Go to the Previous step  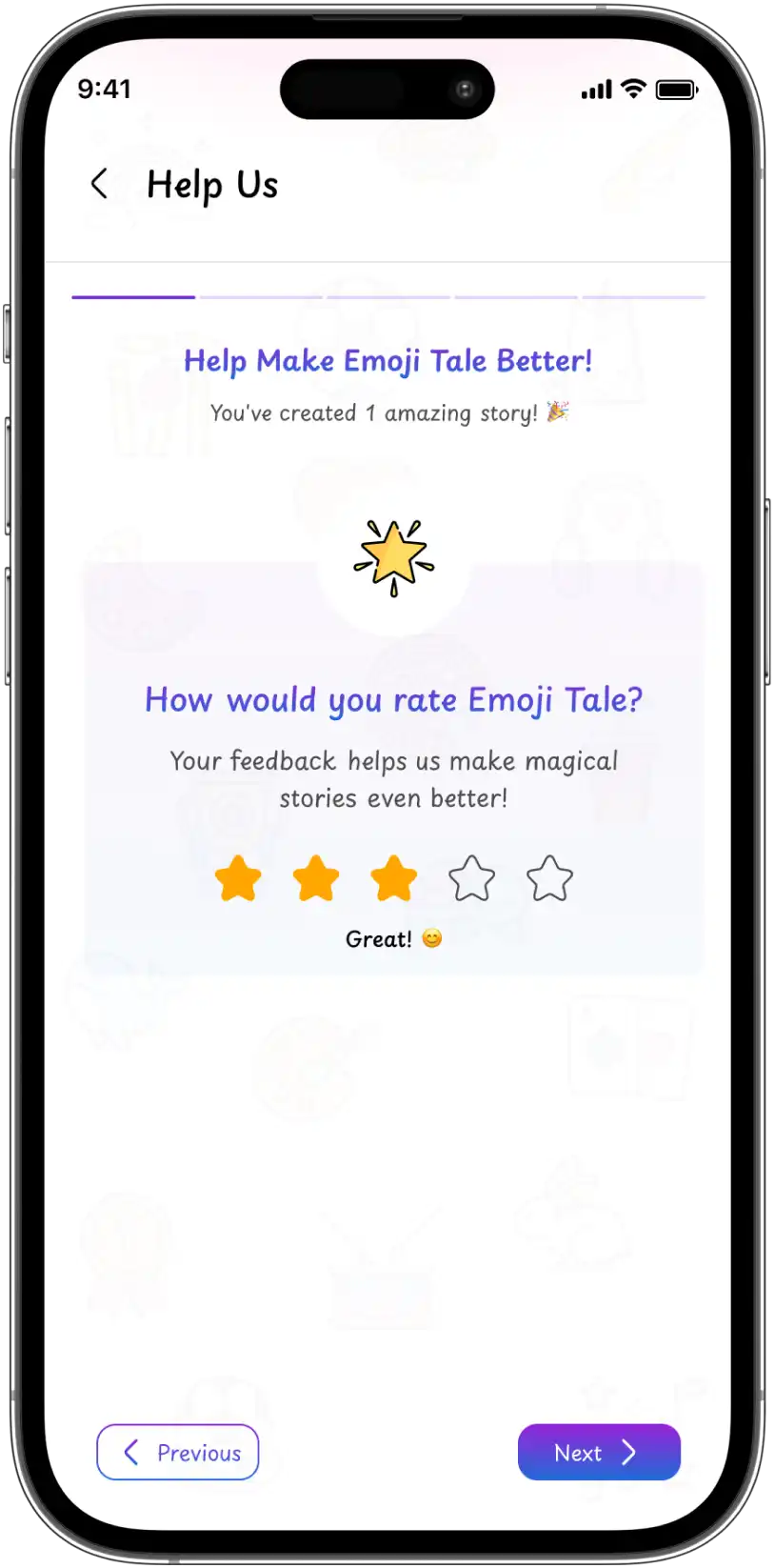[x=178, y=1452]
